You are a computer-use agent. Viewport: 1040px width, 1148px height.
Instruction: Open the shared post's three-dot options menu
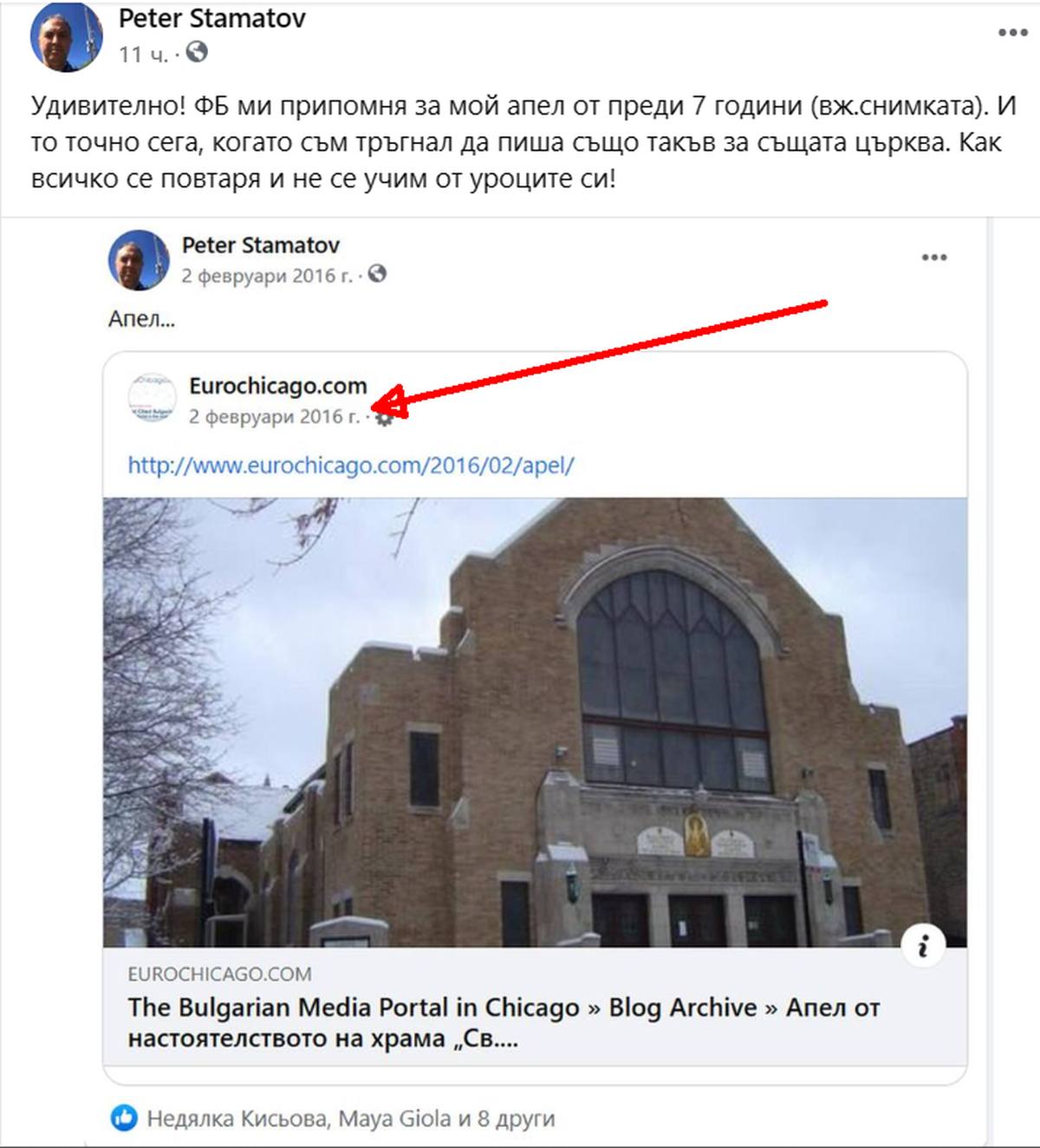click(933, 258)
